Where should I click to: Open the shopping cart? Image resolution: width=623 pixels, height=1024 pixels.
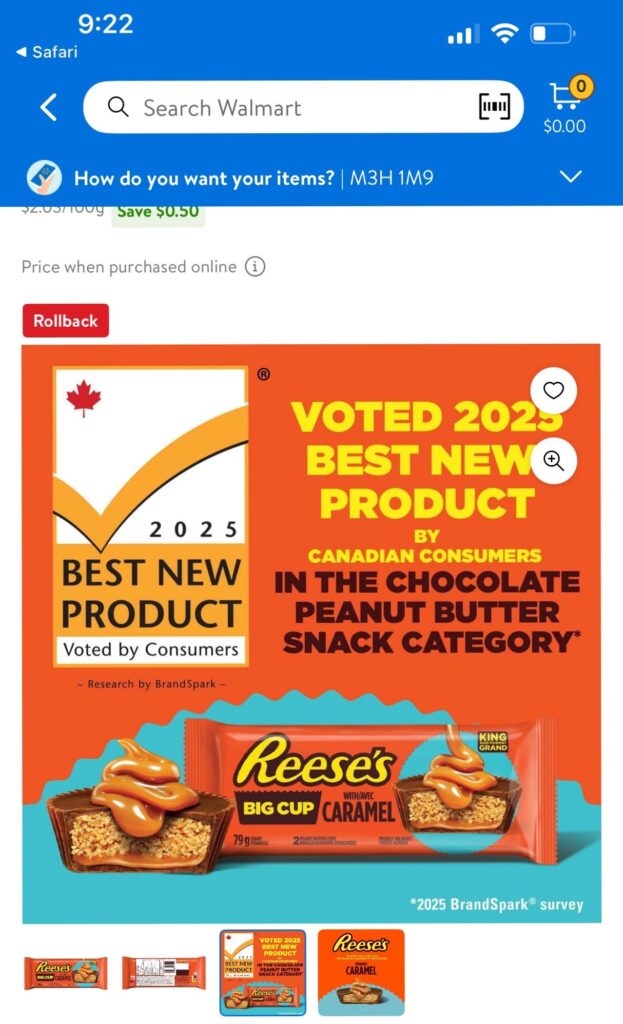566,105
